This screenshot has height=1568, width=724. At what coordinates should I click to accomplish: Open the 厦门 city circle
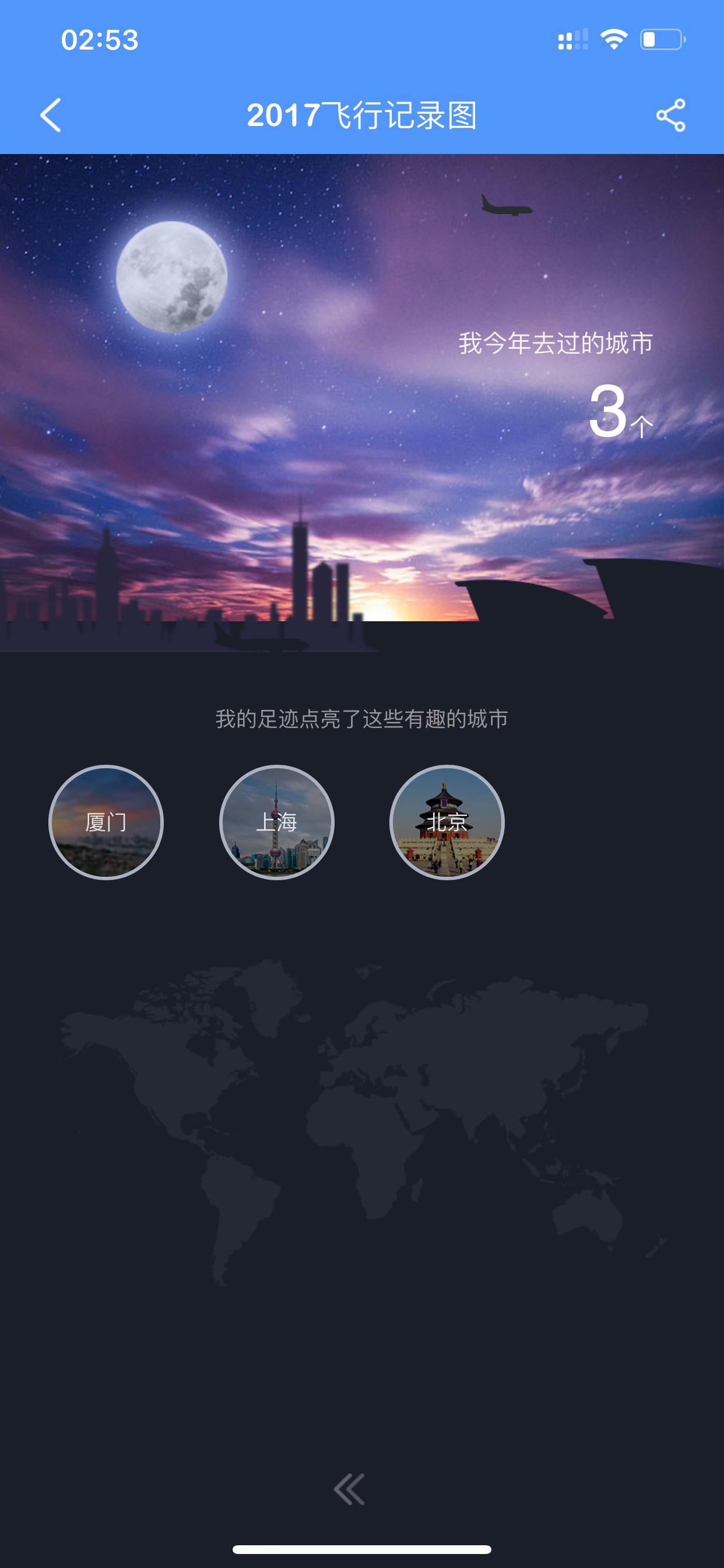(x=106, y=822)
